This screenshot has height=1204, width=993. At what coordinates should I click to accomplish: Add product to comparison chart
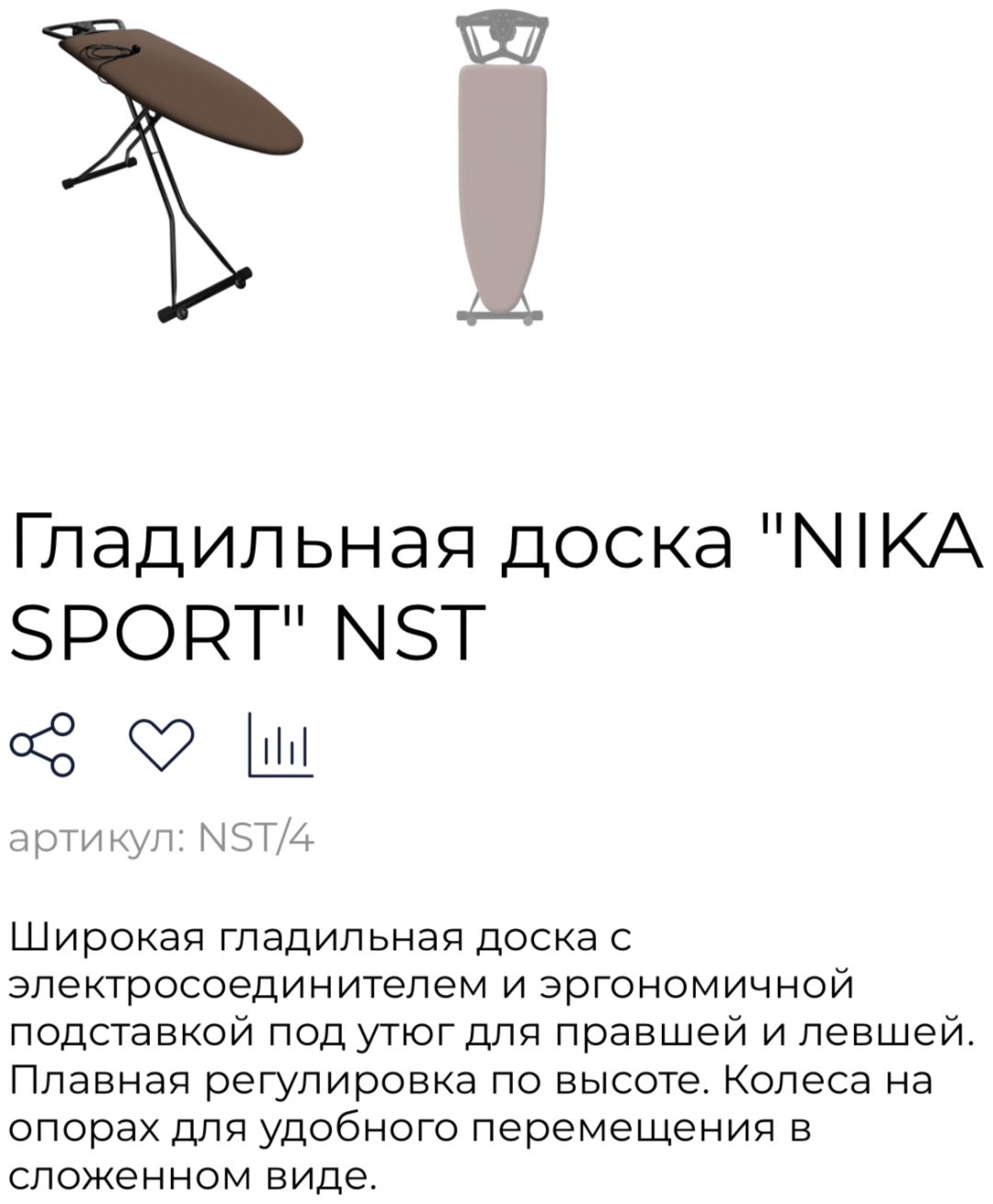281,745
